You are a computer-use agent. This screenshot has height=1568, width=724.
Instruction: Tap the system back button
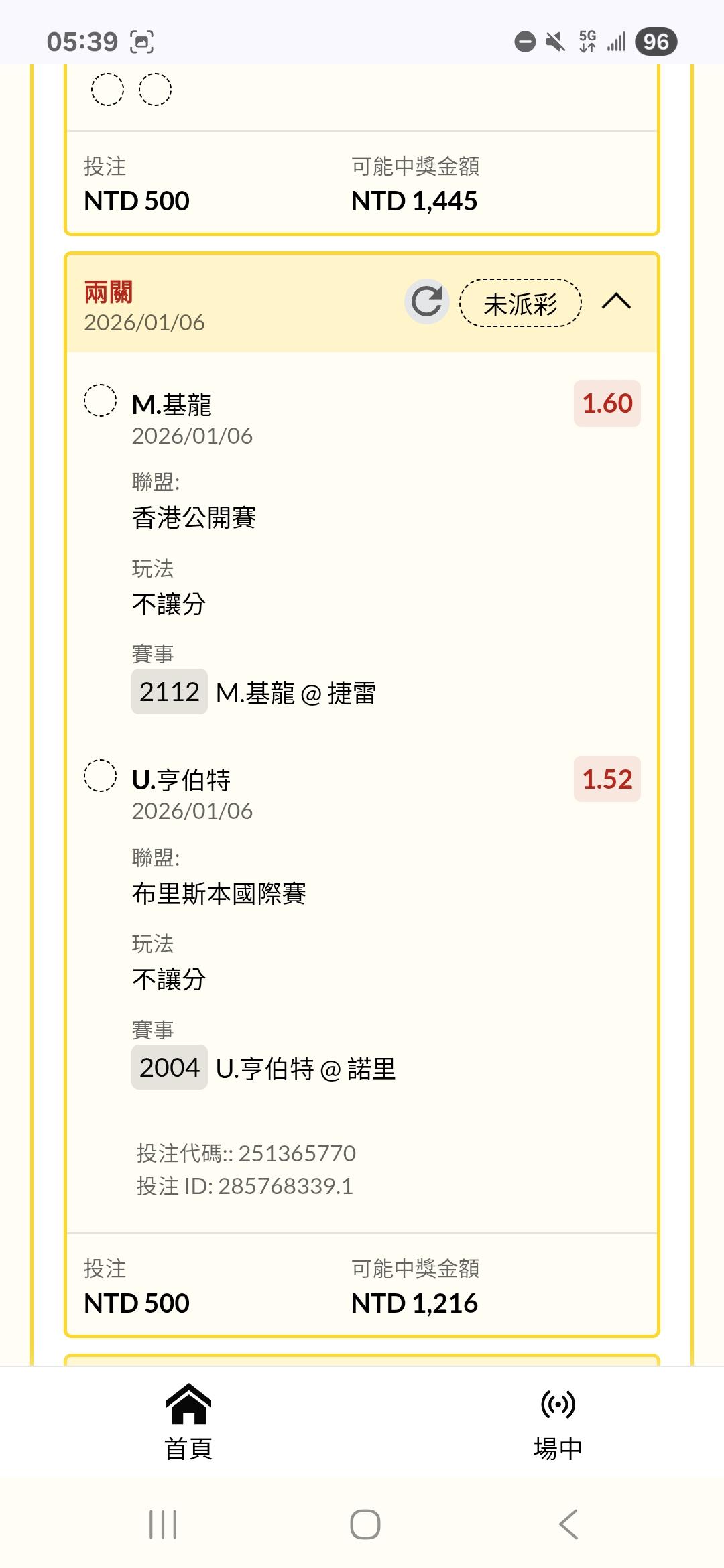point(568,1524)
